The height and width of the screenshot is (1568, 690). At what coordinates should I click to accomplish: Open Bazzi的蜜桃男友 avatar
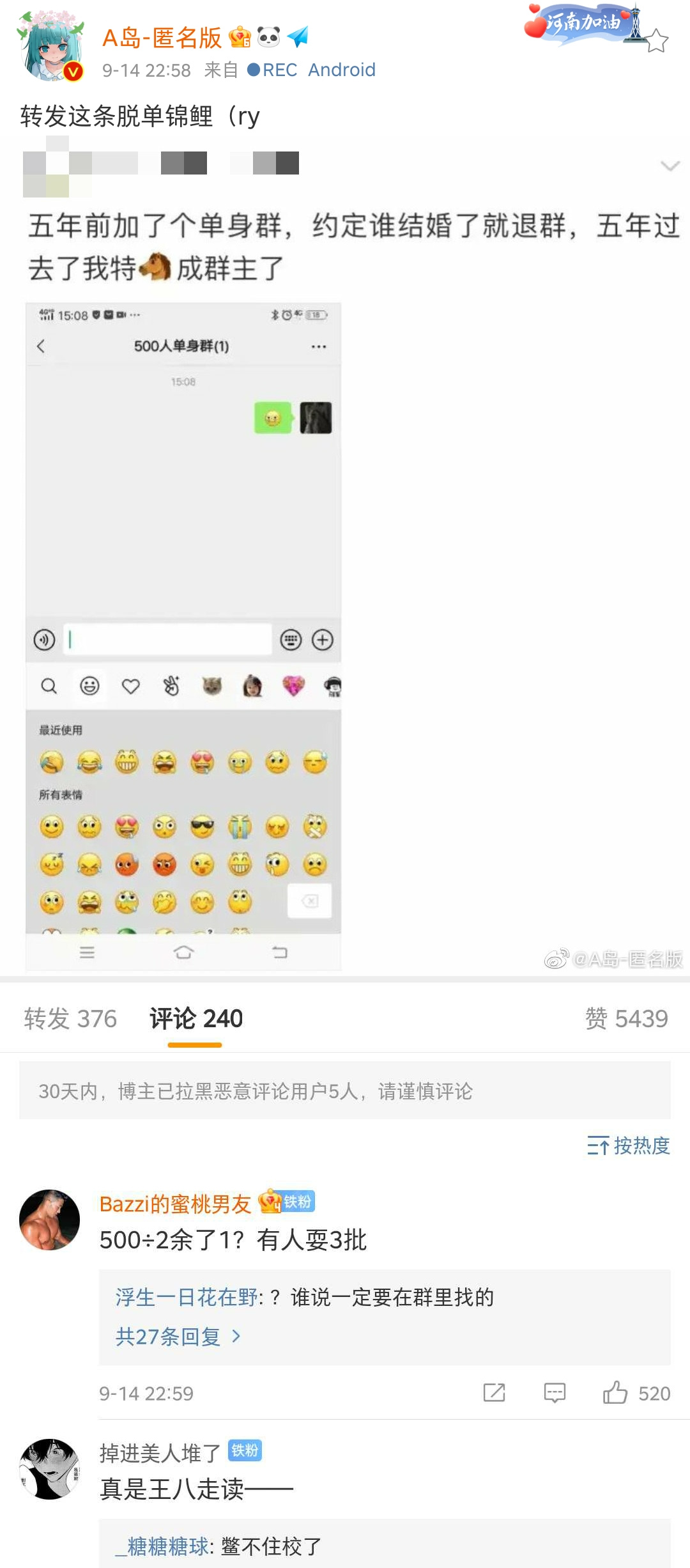50,1220
